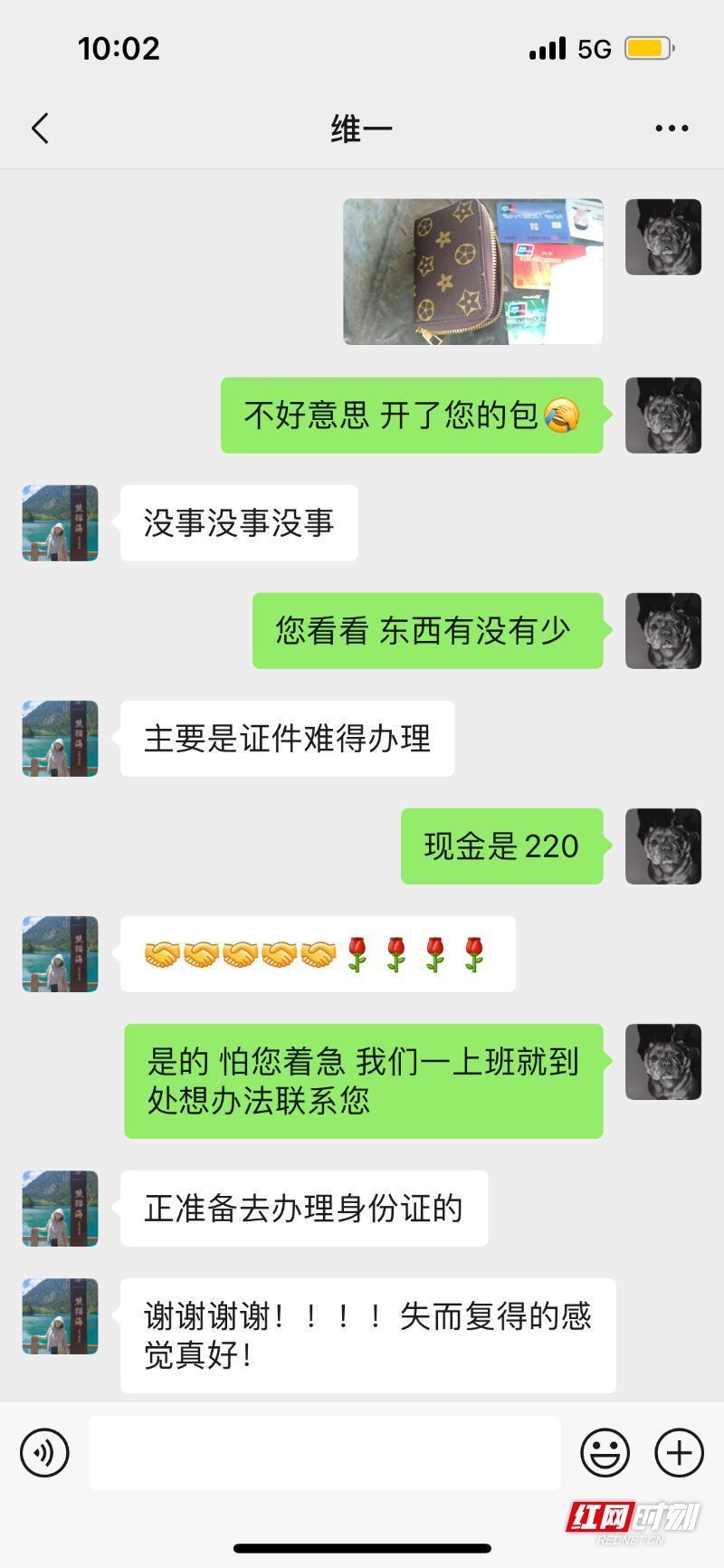Focus the message text field
Screen dimensions: 724x1568
[x=324, y=1453]
